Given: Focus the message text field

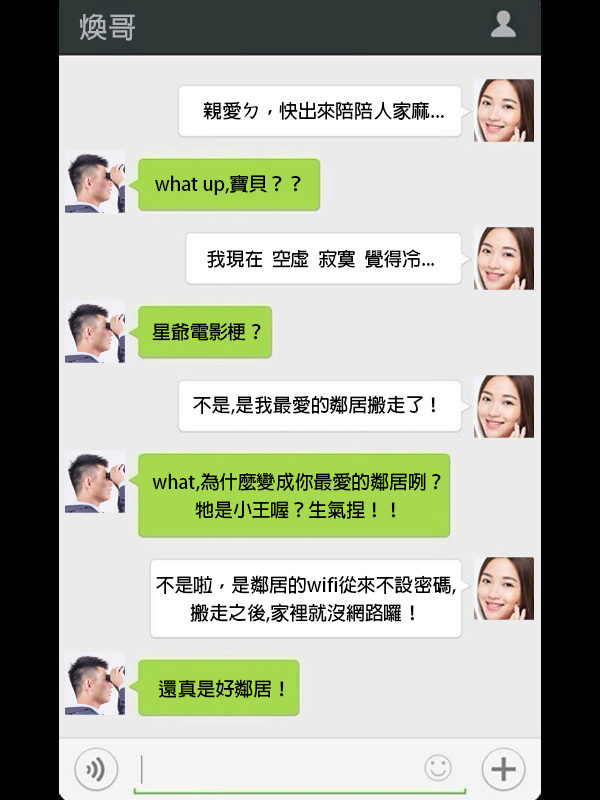Looking at the screenshot, I should 280,769.
